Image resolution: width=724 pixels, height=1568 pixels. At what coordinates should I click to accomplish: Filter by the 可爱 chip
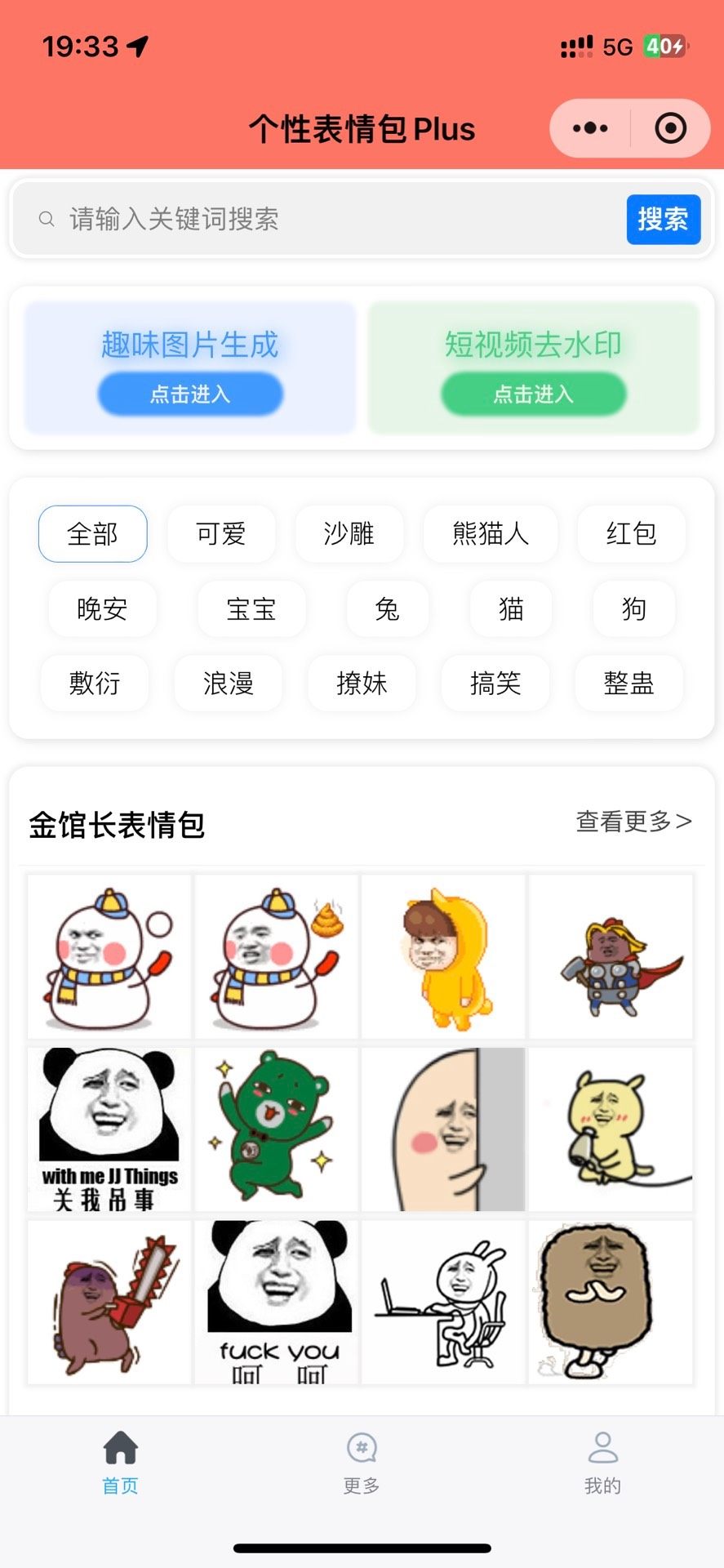pos(221,534)
